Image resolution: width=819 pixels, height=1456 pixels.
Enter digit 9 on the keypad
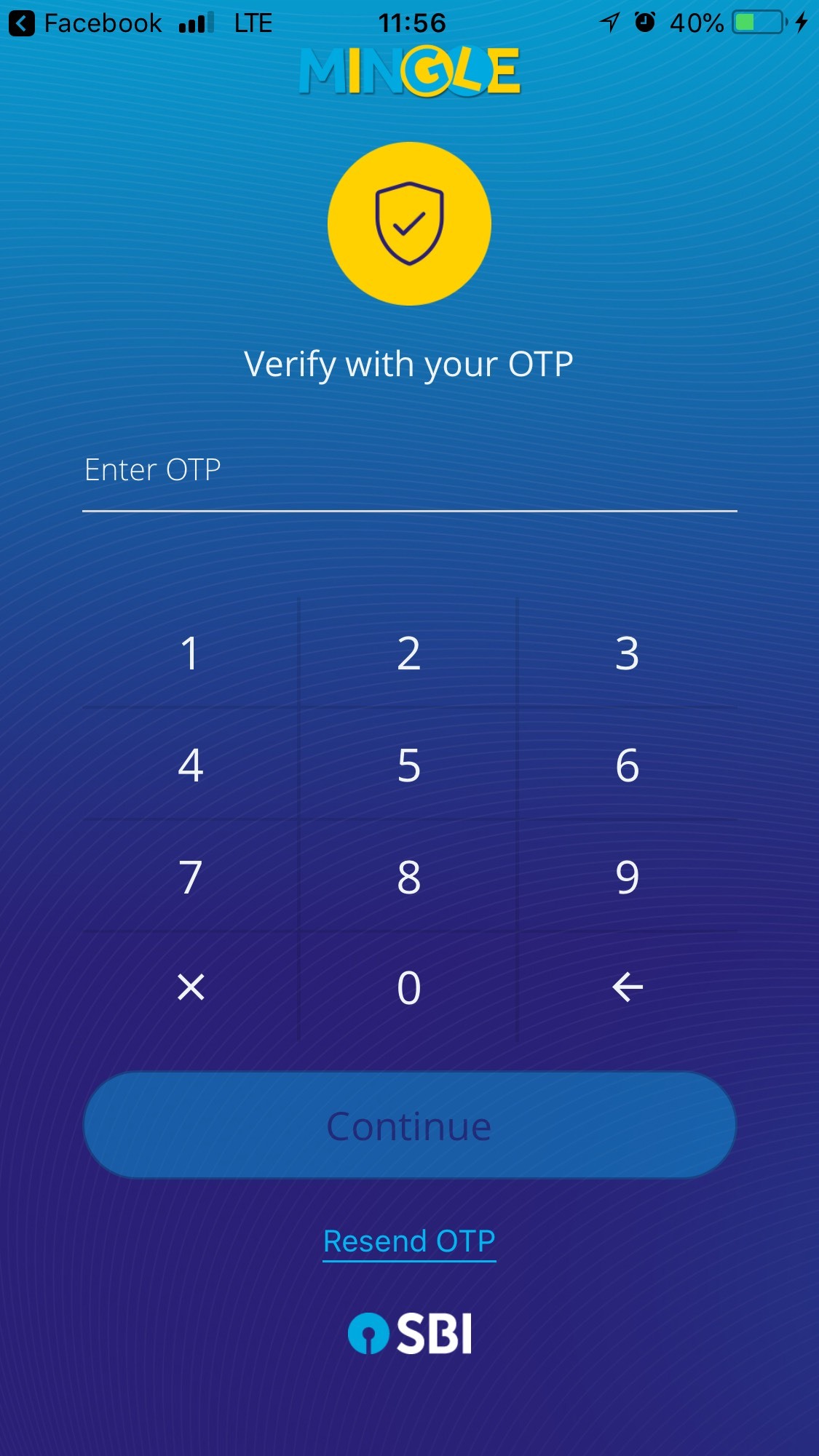[627, 878]
